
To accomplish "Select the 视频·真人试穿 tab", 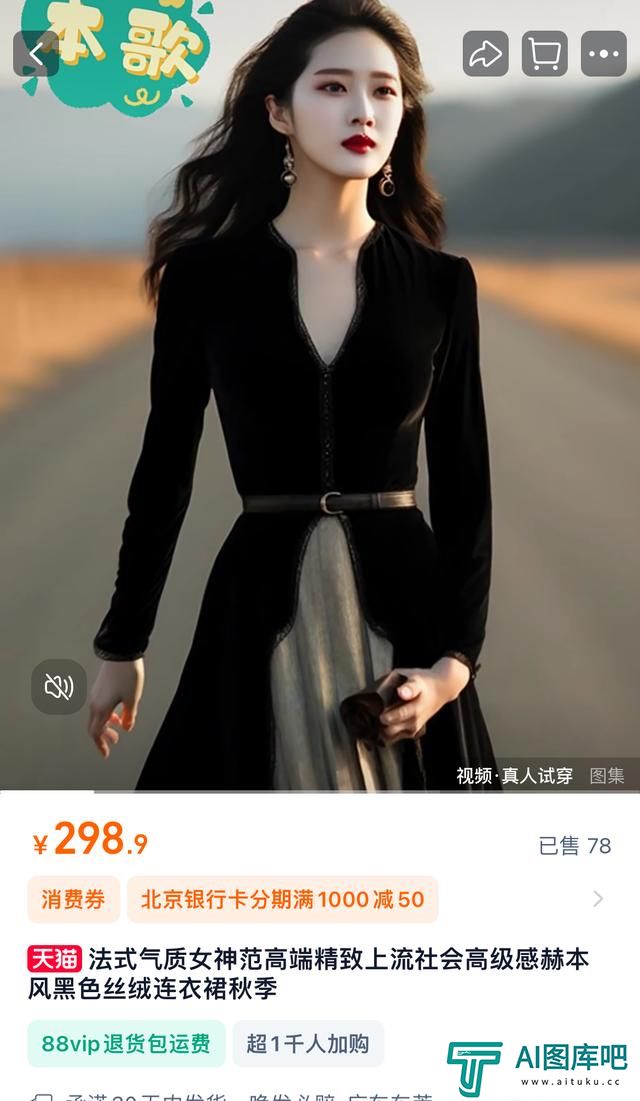I will [x=515, y=775].
